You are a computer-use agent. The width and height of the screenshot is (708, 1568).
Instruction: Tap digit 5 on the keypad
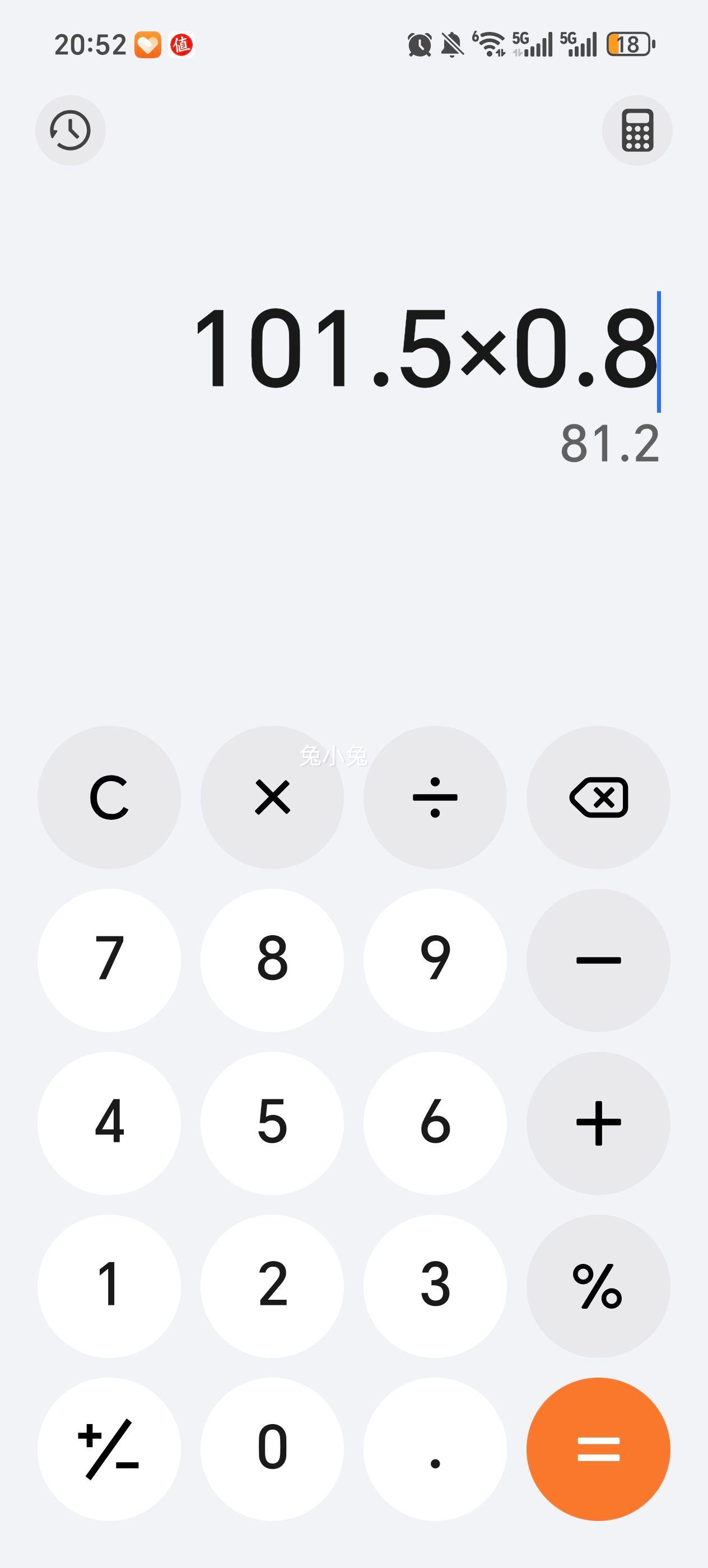point(272,1123)
